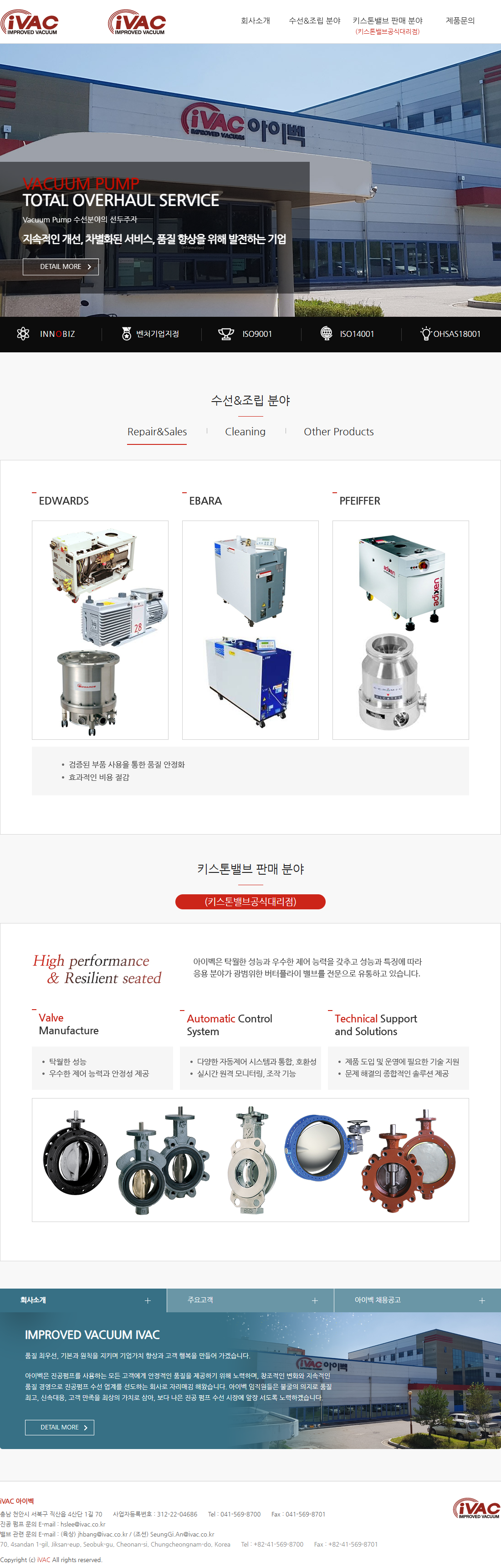501x1568 pixels.
Task: Switch to the Repair&Sales tab
Action: (157, 432)
